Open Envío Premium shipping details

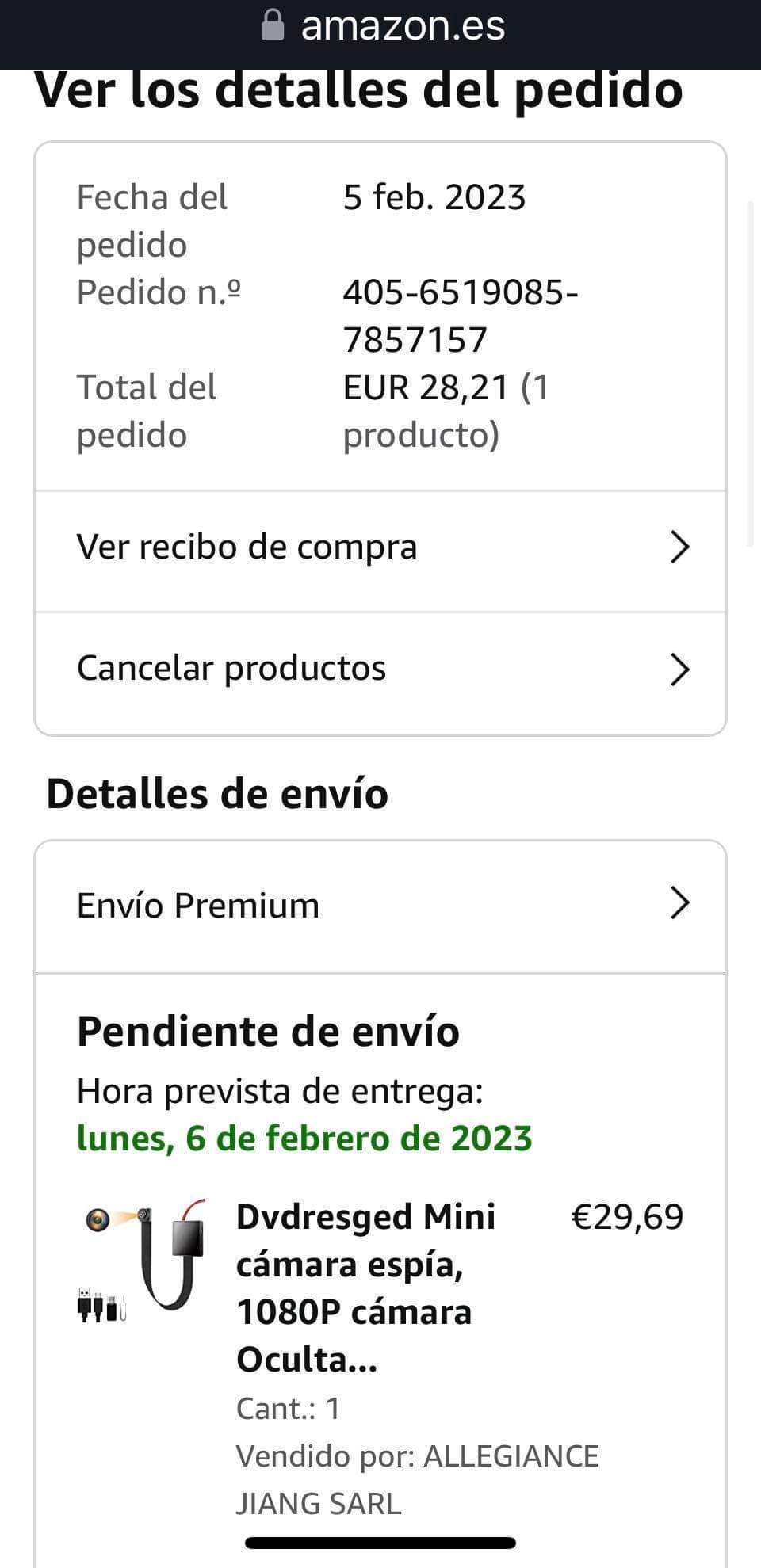click(380, 906)
